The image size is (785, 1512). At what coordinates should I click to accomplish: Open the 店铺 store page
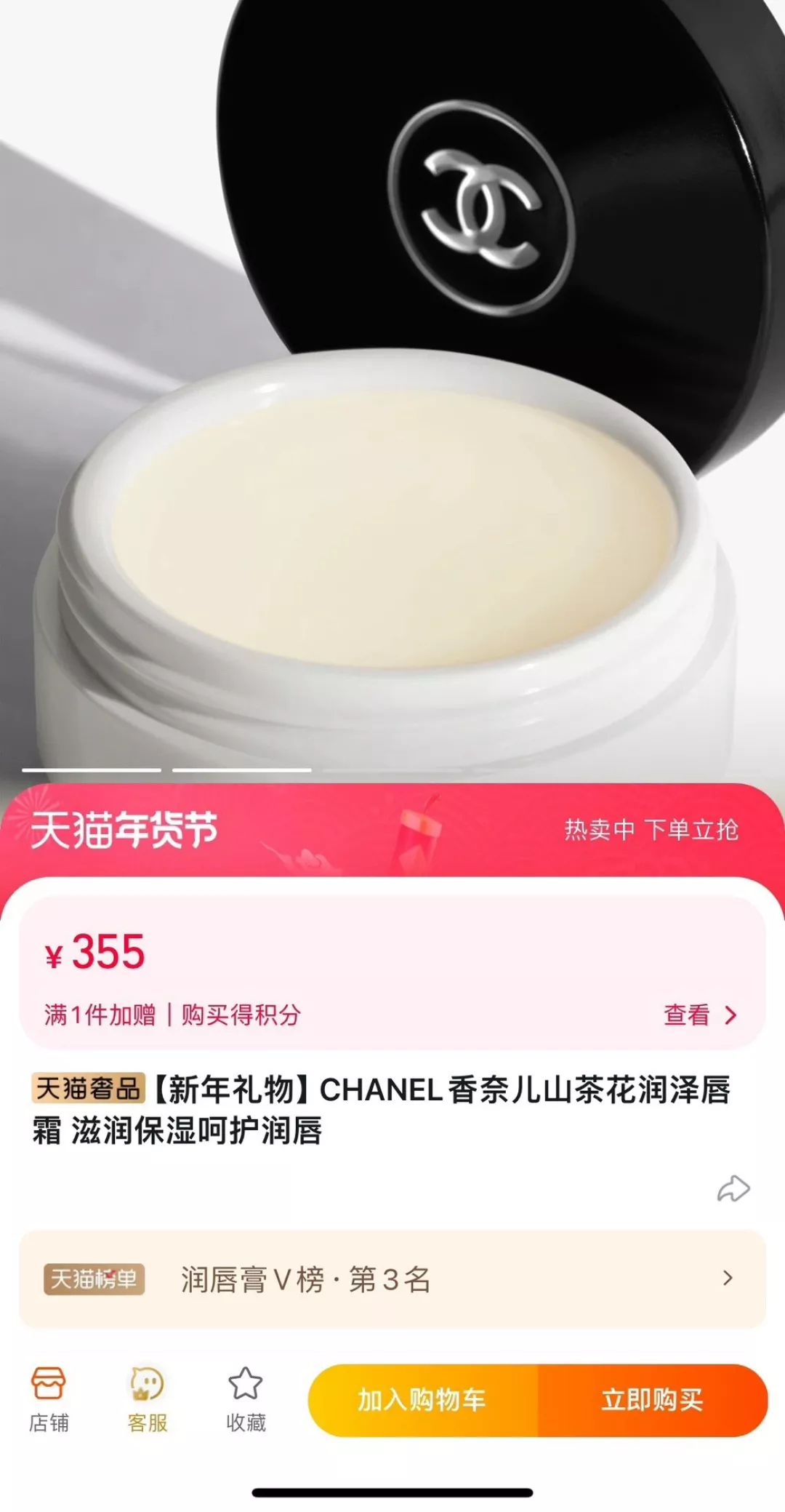click(x=49, y=1400)
